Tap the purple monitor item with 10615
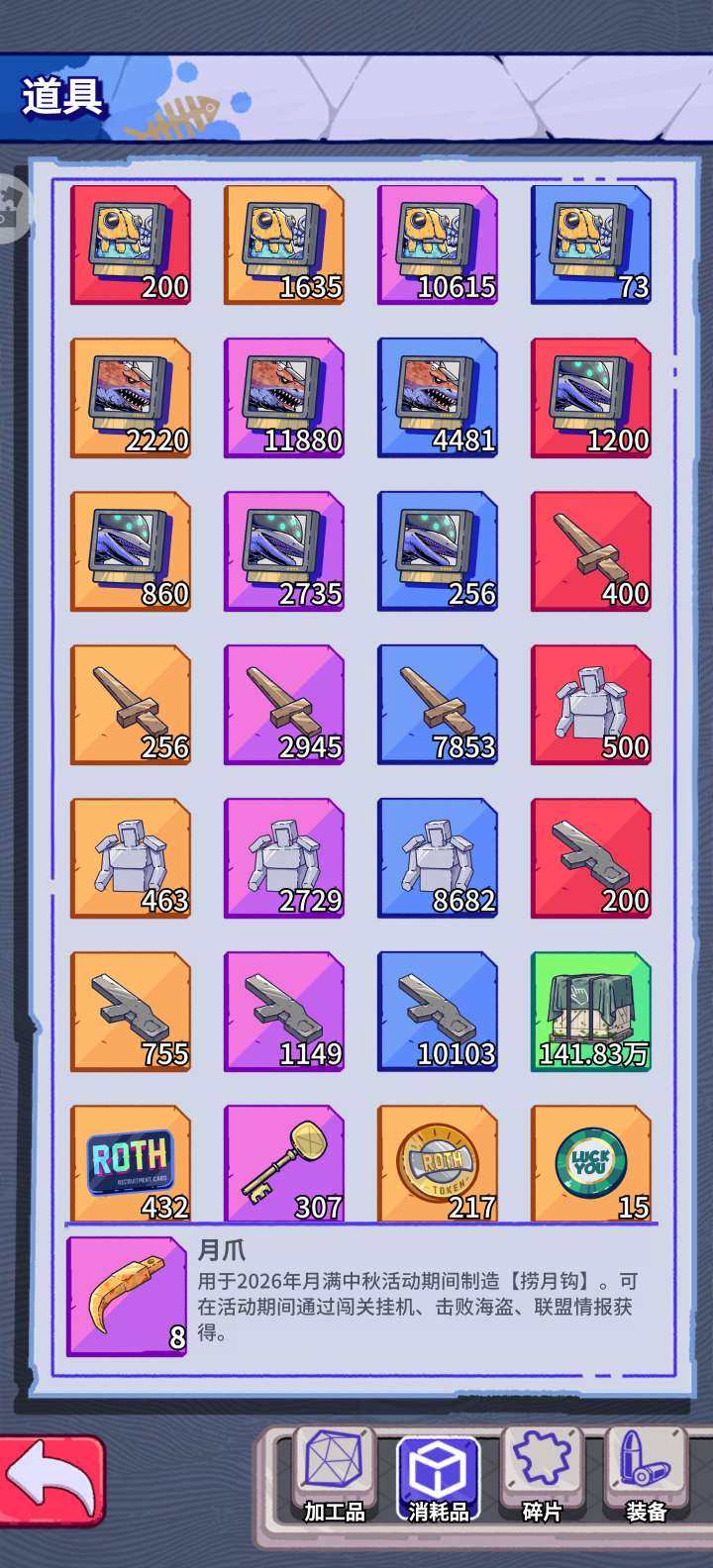 [x=438, y=245]
